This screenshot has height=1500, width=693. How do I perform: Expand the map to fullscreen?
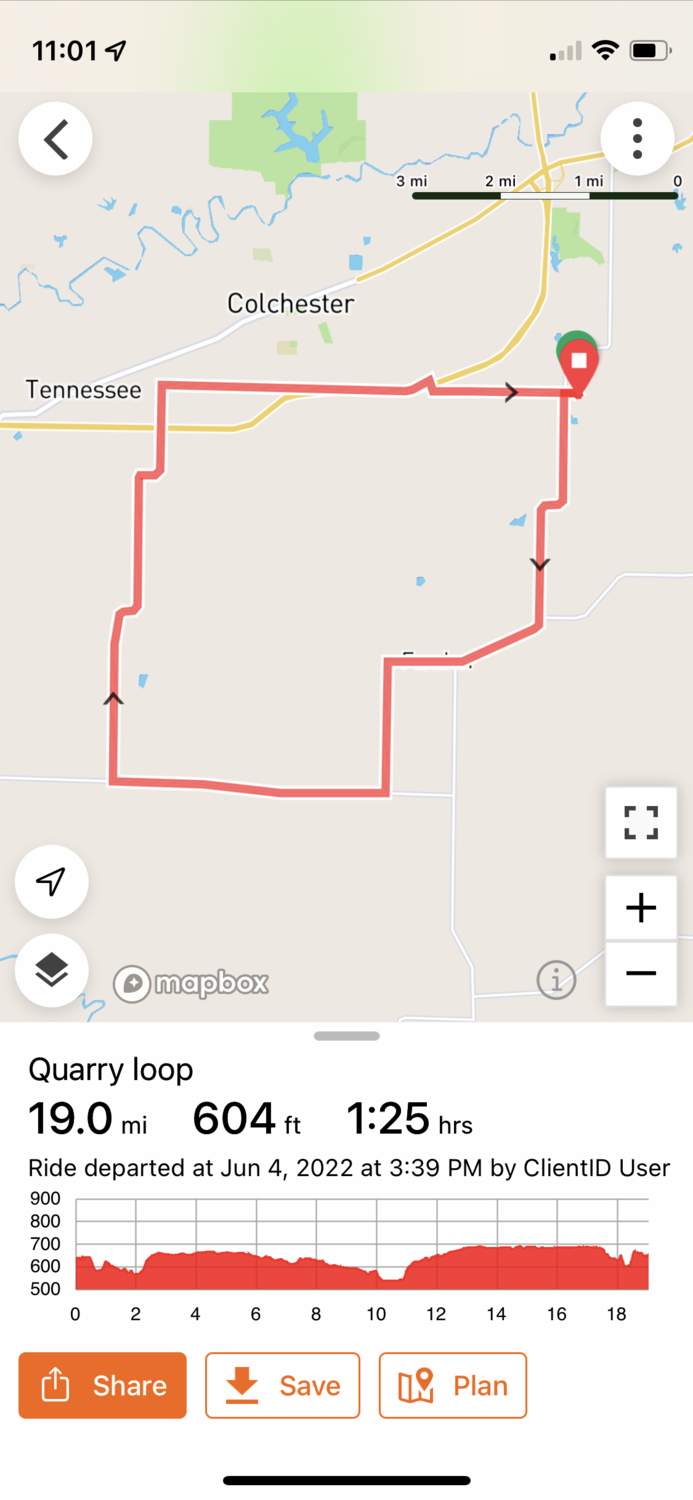[x=641, y=823]
